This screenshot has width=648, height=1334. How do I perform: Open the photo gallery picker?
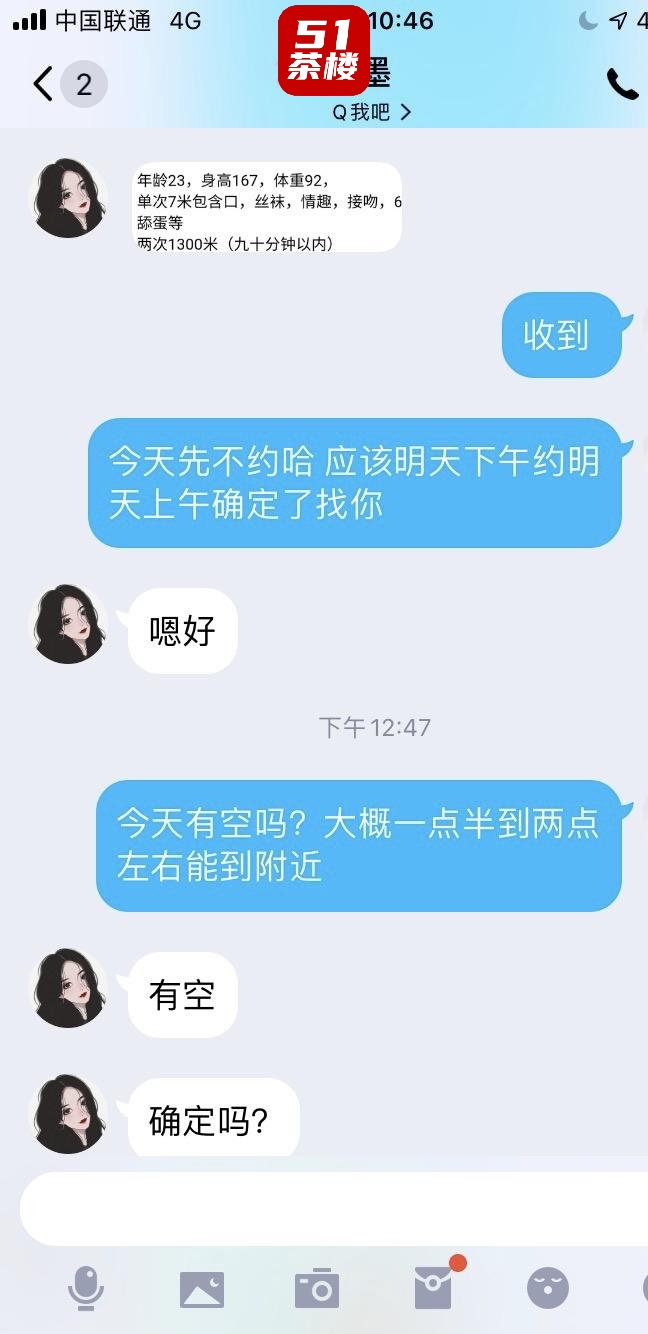click(x=202, y=1289)
